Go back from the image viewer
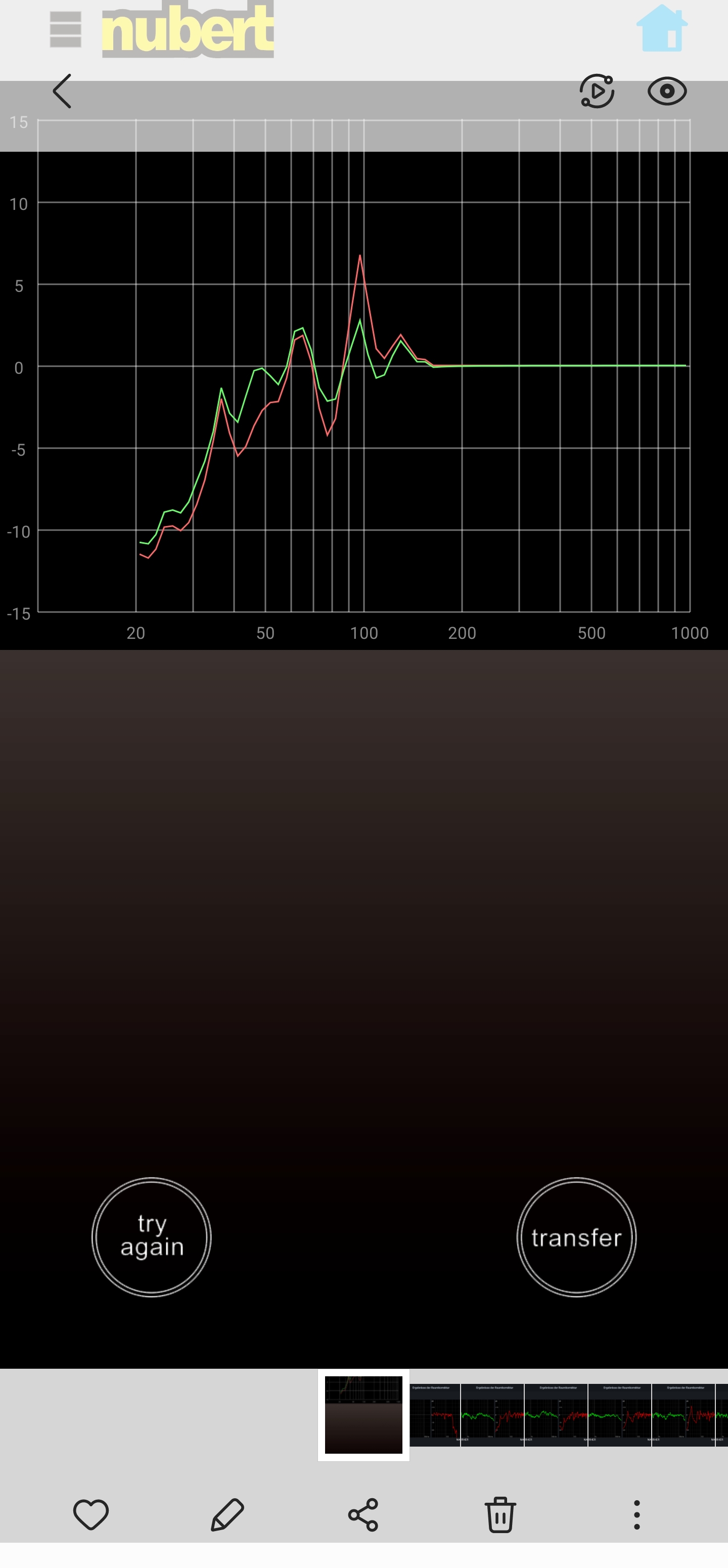Viewport: 728px width, 1568px height. pyautogui.click(x=62, y=92)
